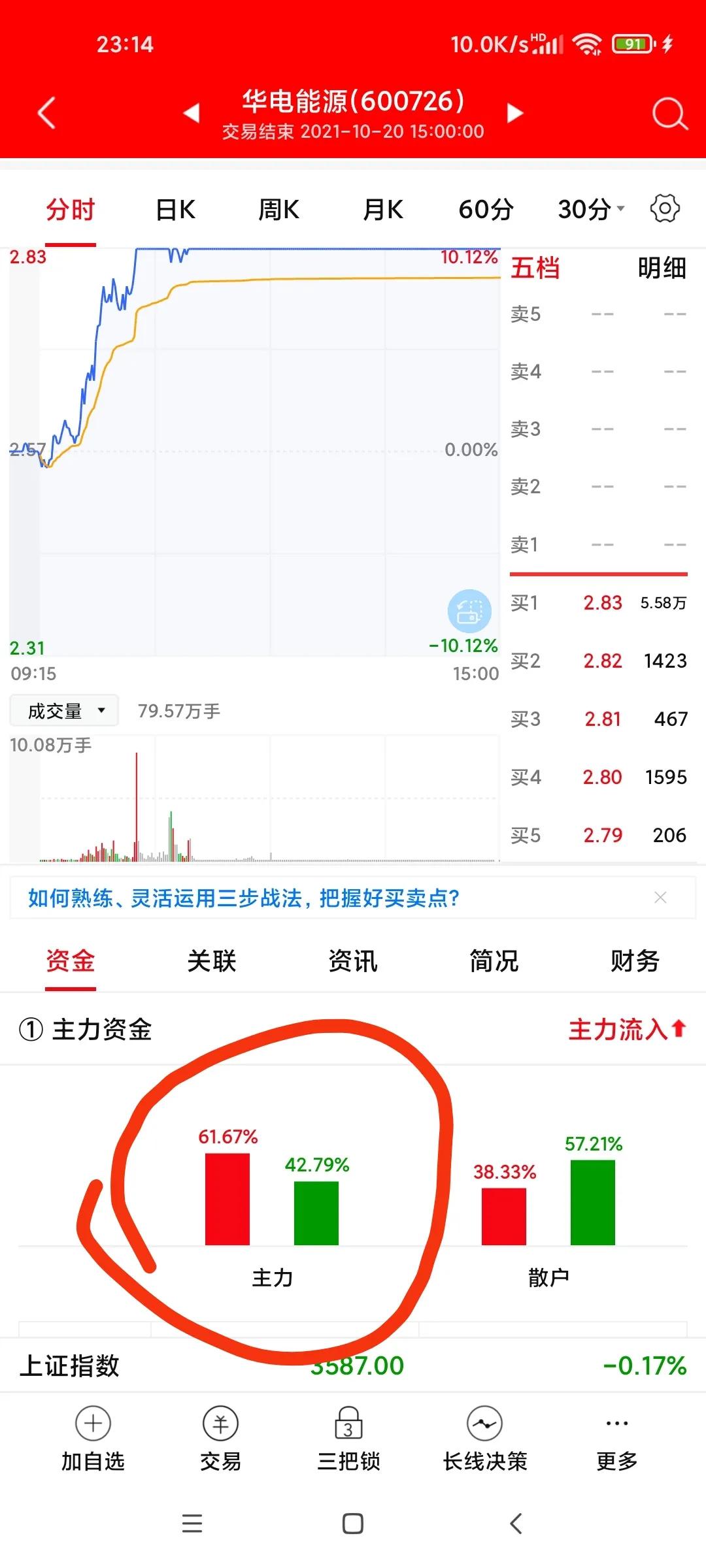
Task: Switch to the 日K chart tab
Action: click(x=173, y=210)
